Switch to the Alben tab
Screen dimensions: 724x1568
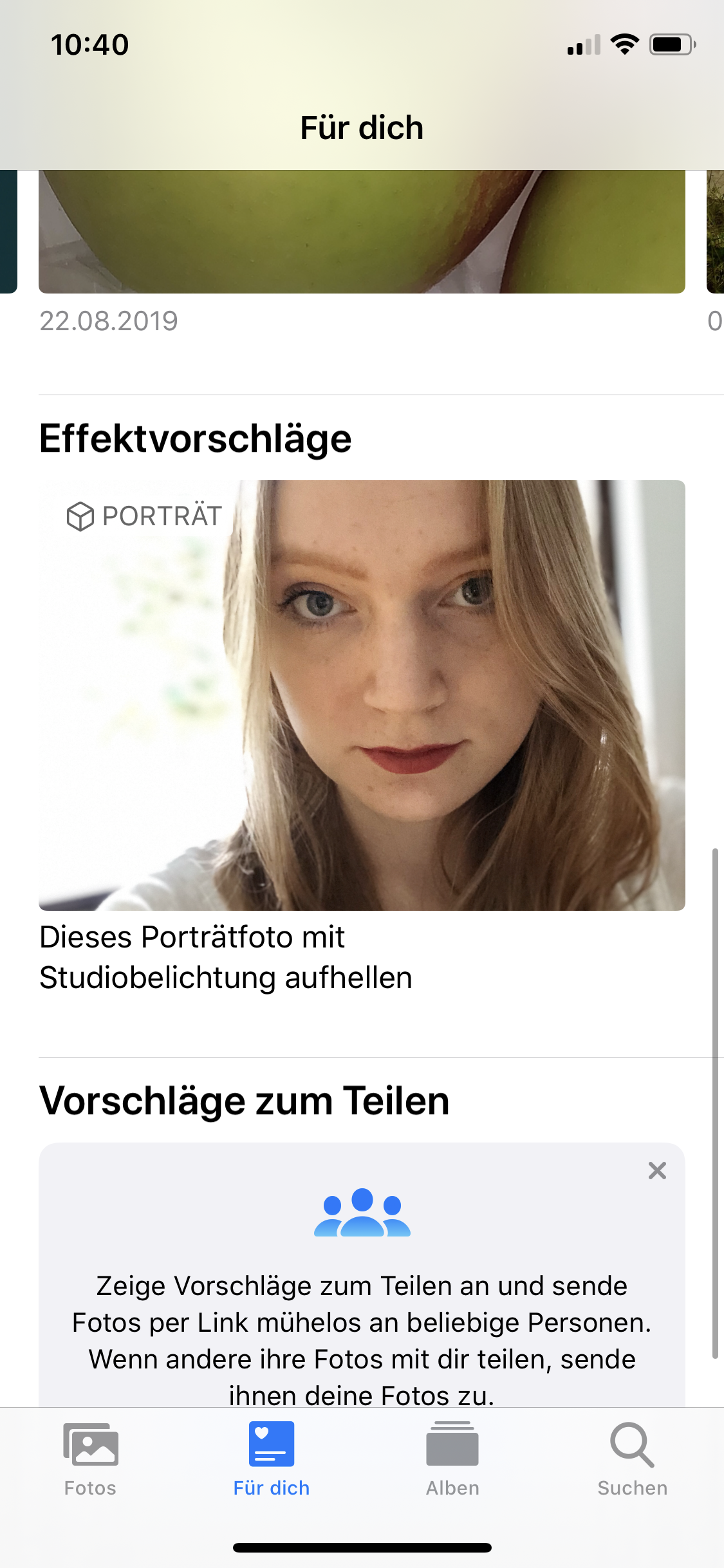click(x=452, y=1459)
